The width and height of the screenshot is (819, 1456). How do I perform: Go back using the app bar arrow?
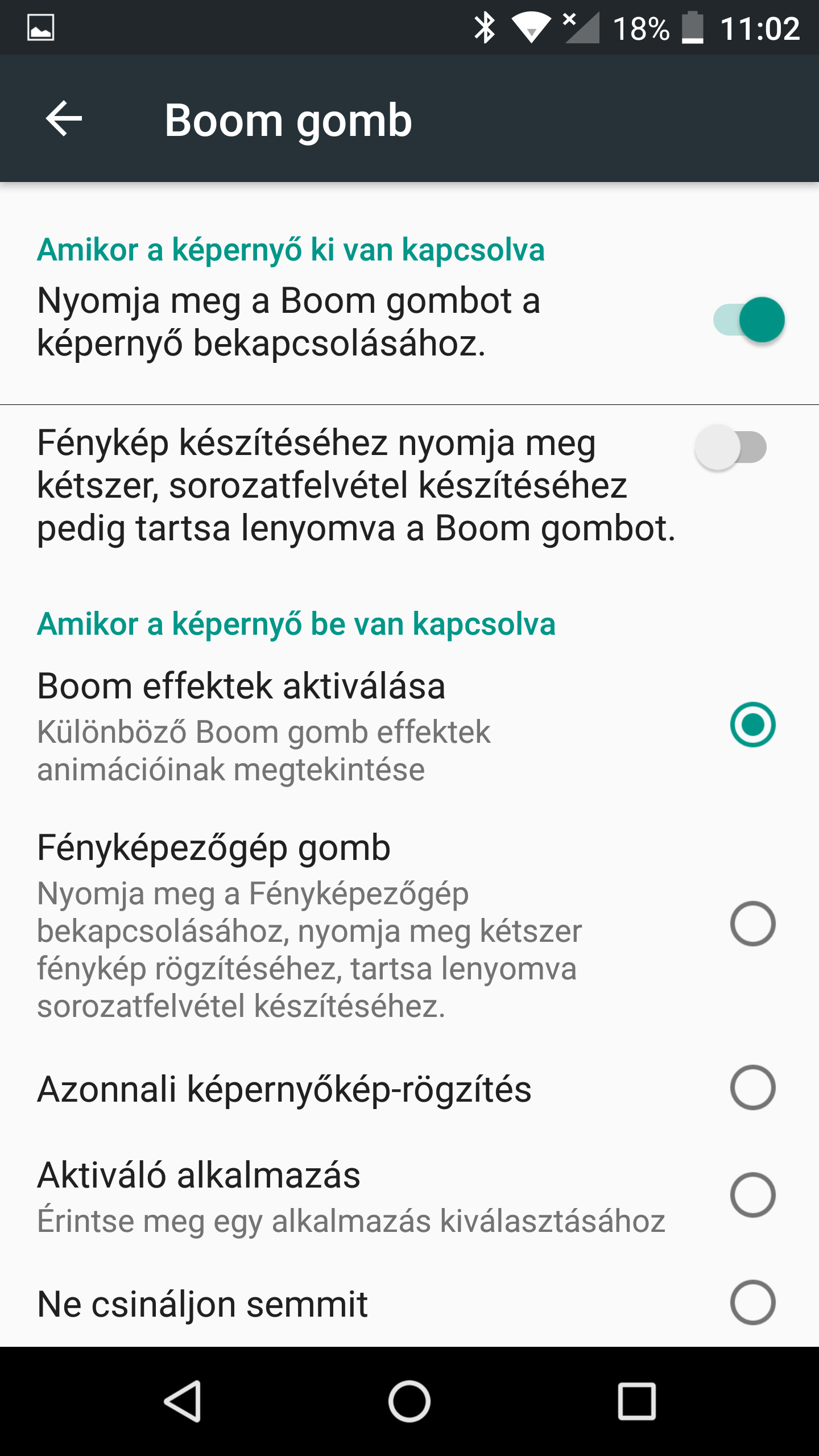(x=64, y=119)
